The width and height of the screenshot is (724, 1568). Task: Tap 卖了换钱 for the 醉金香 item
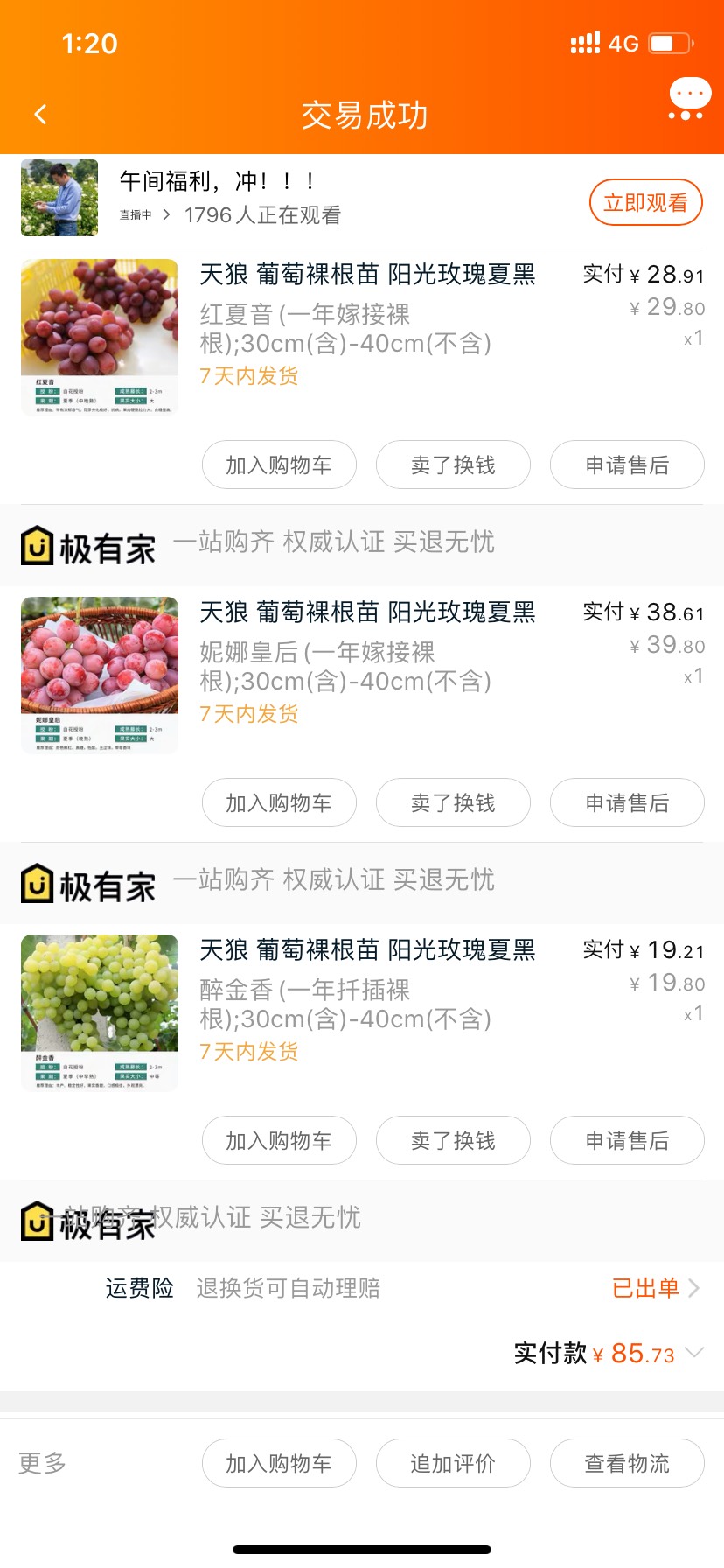click(x=453, y=1140)
